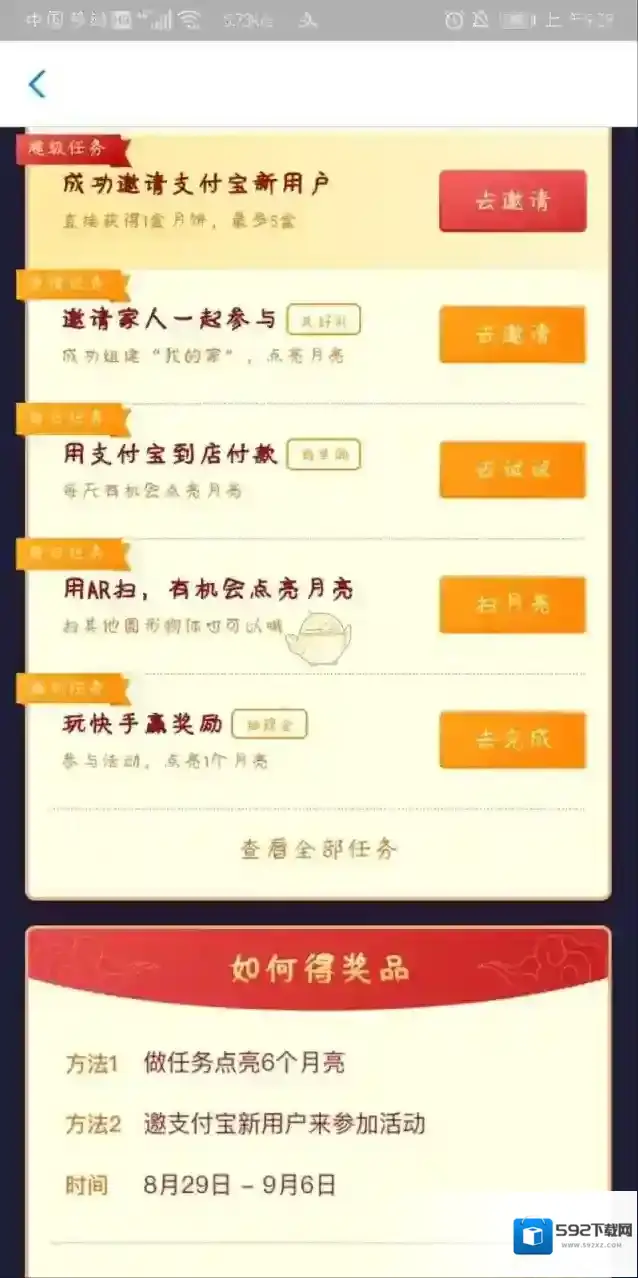Tap 去完成 next to 玩快手赢奖励
This screenshot has width=638, height=1278.
click(x=512, y=740)
